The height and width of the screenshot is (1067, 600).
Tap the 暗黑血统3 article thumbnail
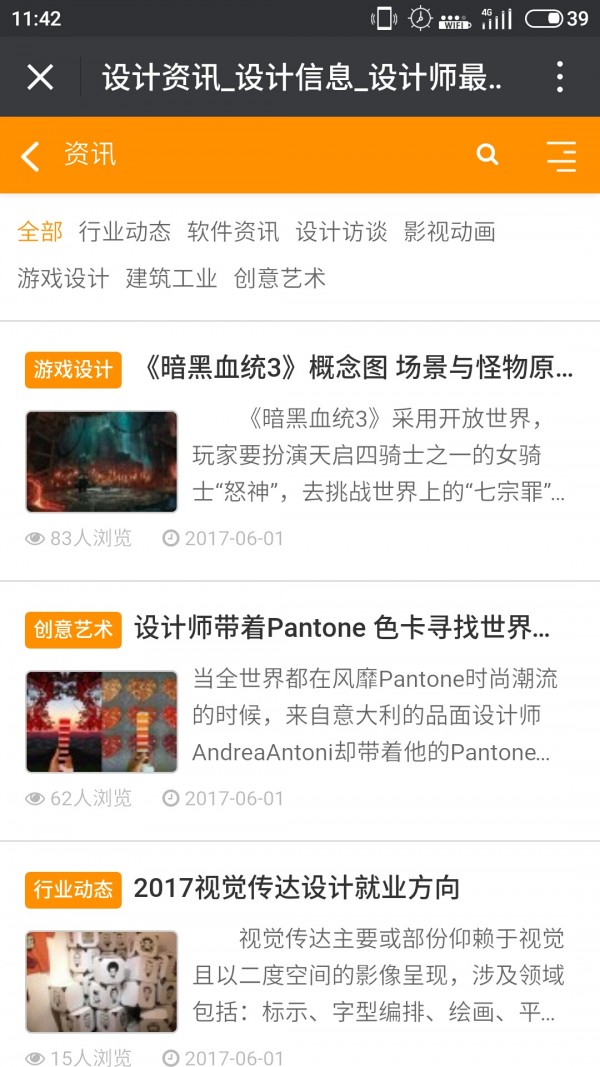(102, 461)
